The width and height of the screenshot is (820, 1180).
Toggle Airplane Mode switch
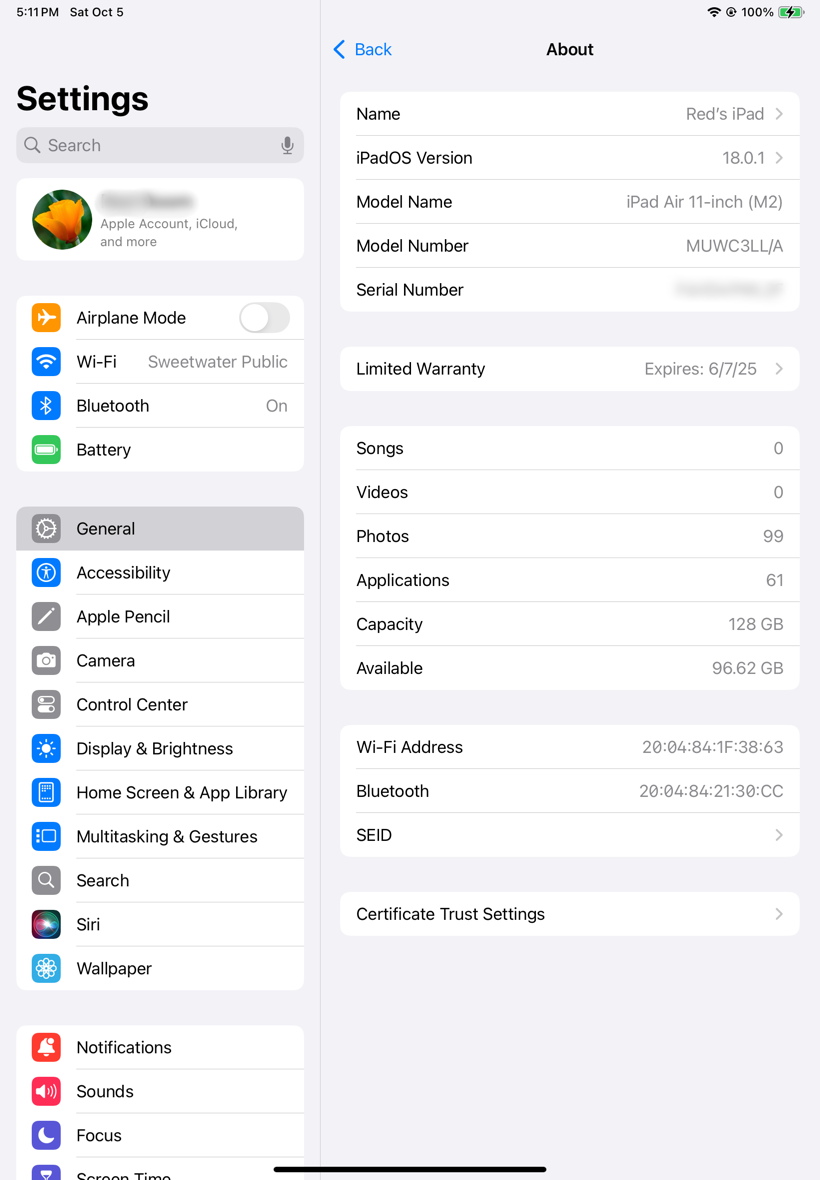pyautogui.click(x=264, y=318)
